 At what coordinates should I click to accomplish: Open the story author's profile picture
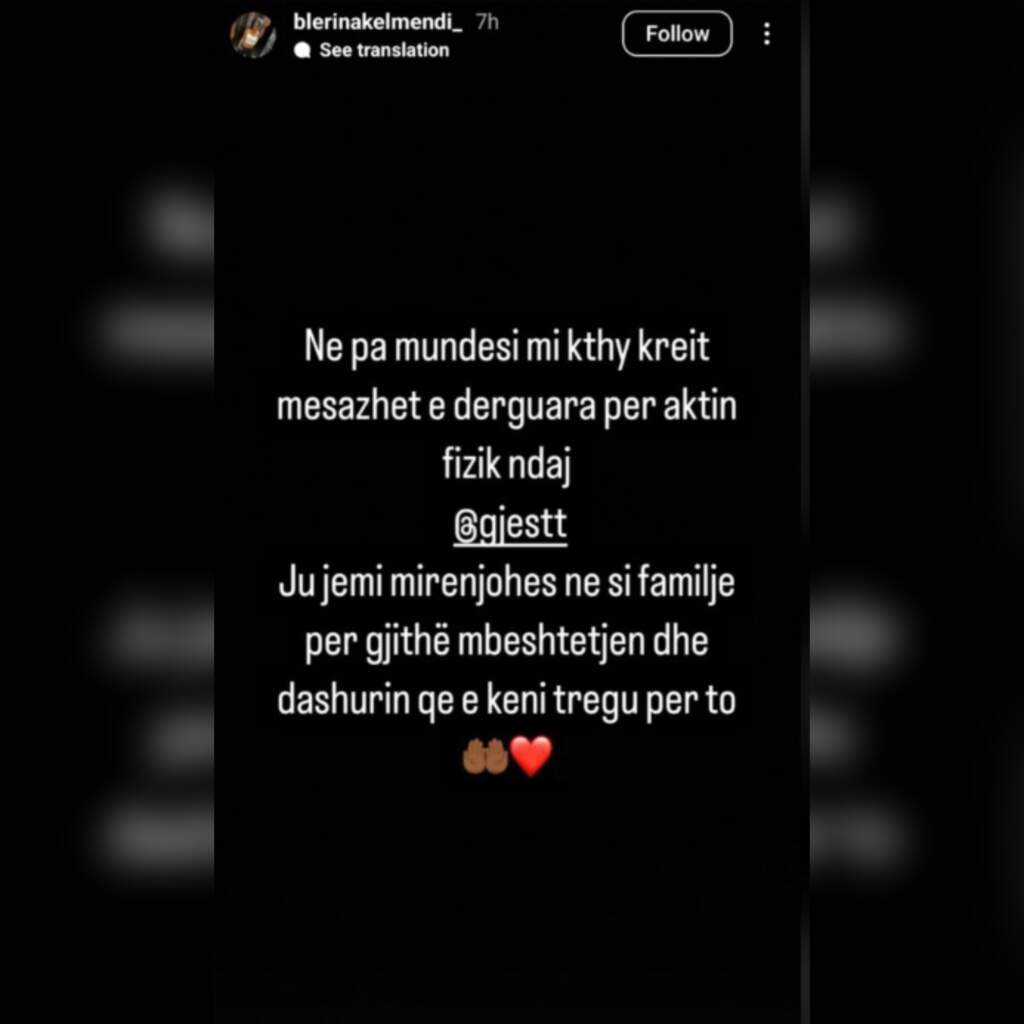click(253, 35)
